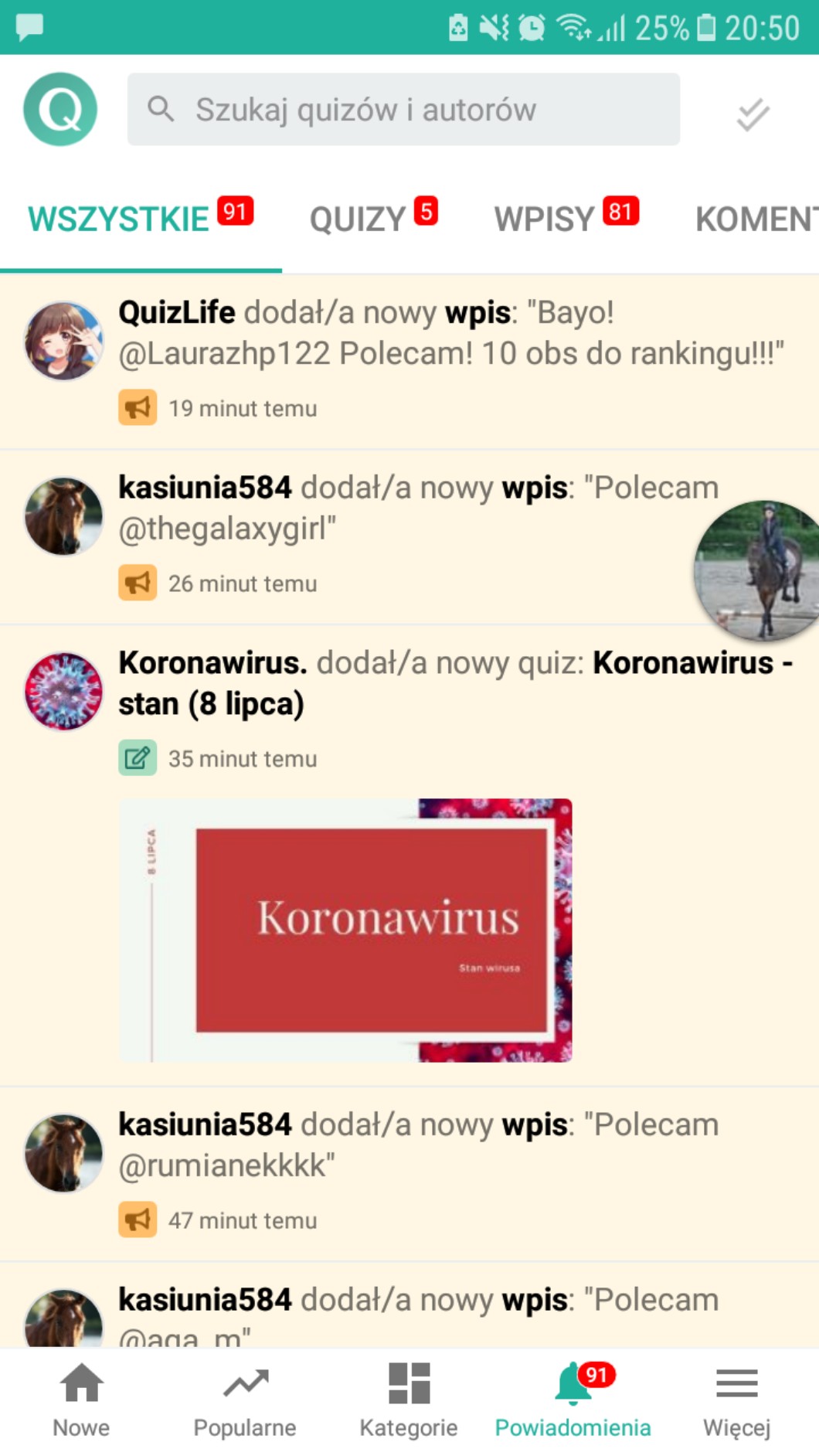Viewport: 819px width, 1456px height.
Task: Open the quiz and author search field
Action: click(403, 109)
